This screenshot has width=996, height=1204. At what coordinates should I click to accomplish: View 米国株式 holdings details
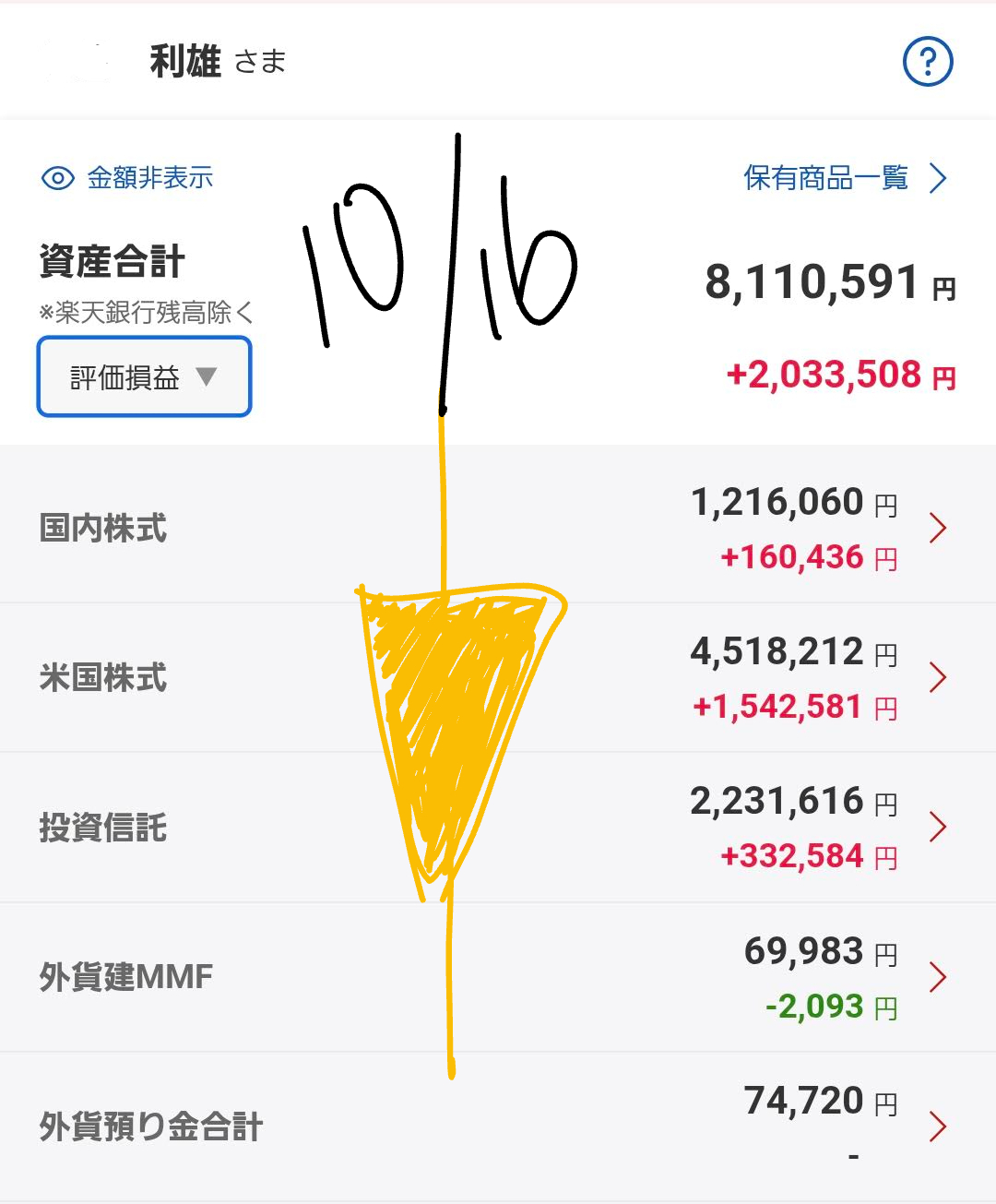pos(498,678)
